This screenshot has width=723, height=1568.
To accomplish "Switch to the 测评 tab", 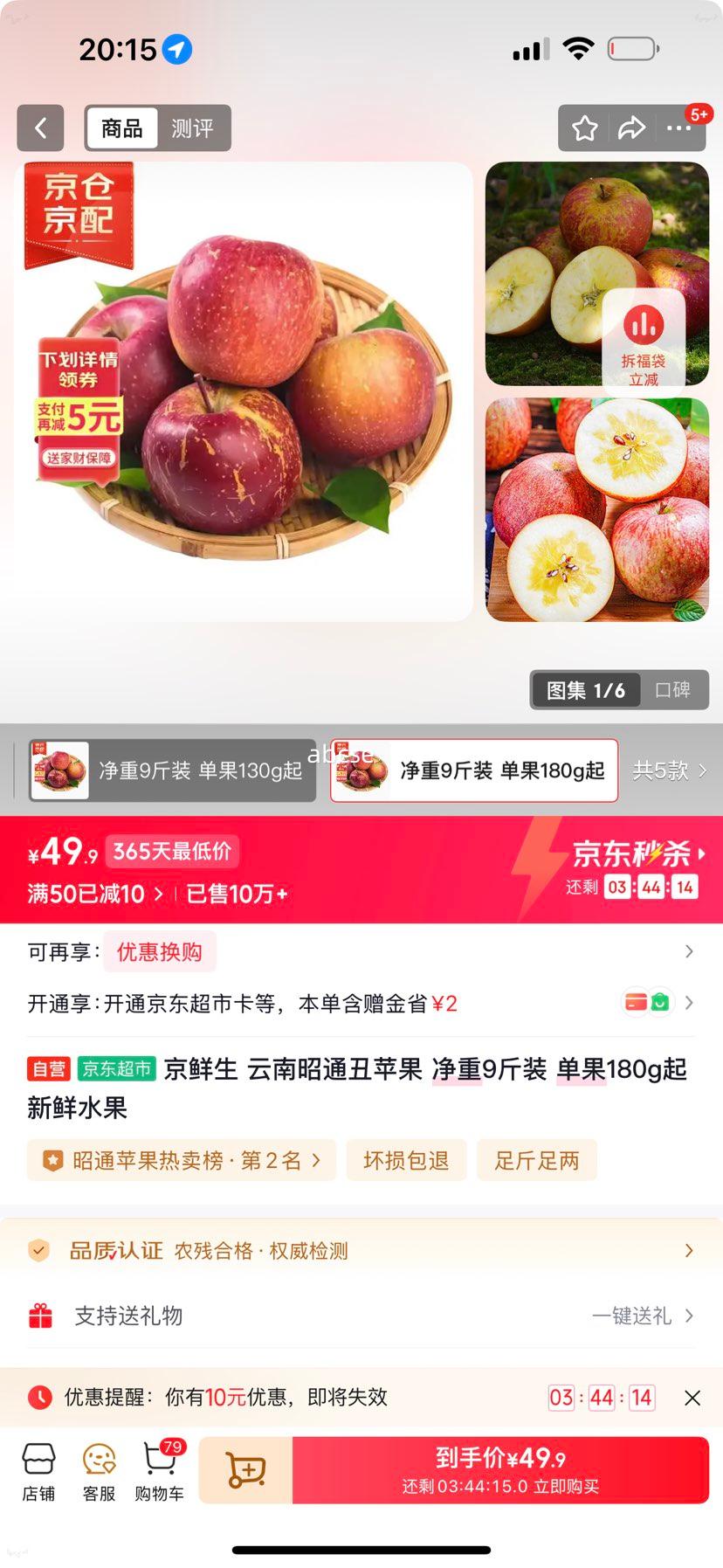I will [193, 128].
